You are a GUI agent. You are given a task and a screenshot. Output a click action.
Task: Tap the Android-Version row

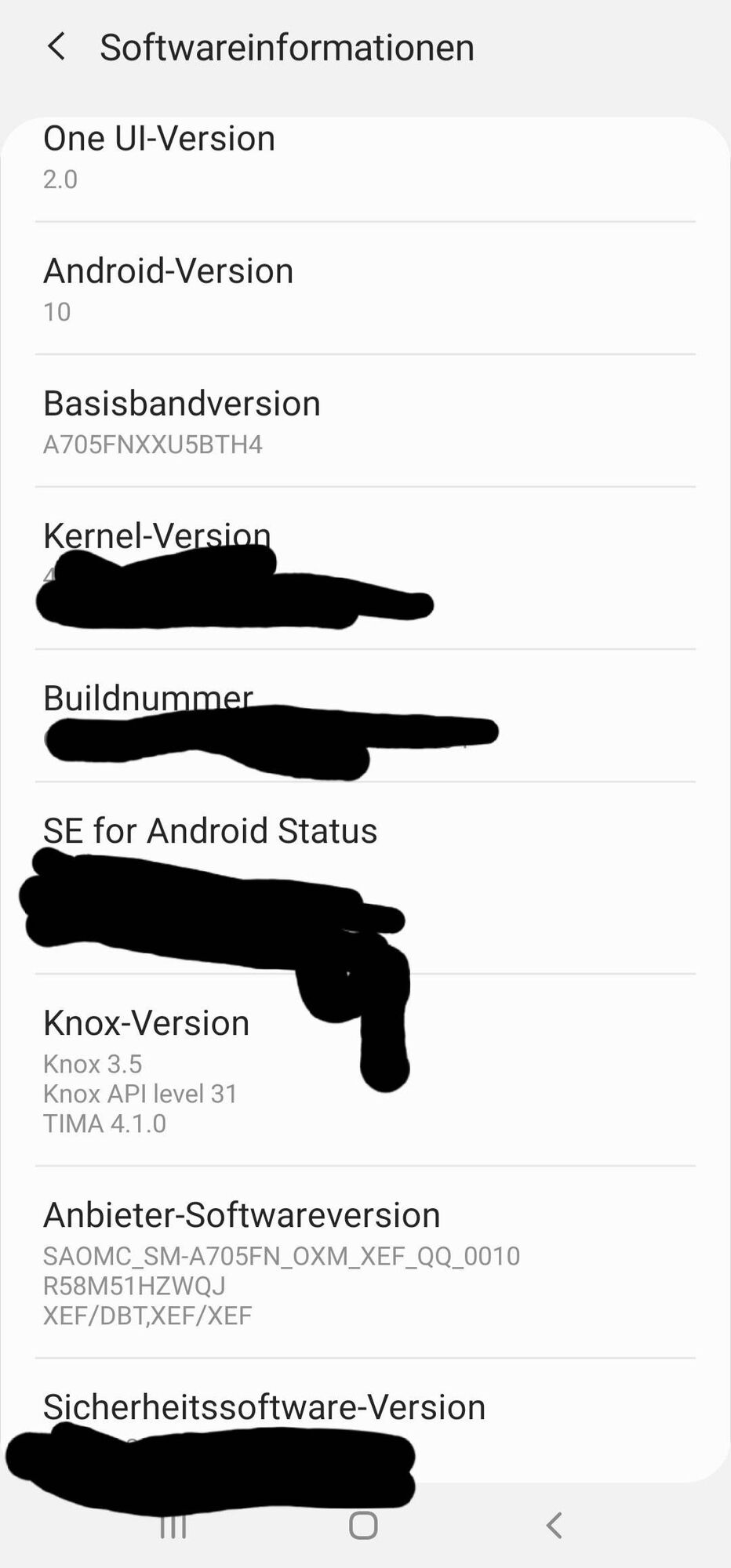coord(365,289)
